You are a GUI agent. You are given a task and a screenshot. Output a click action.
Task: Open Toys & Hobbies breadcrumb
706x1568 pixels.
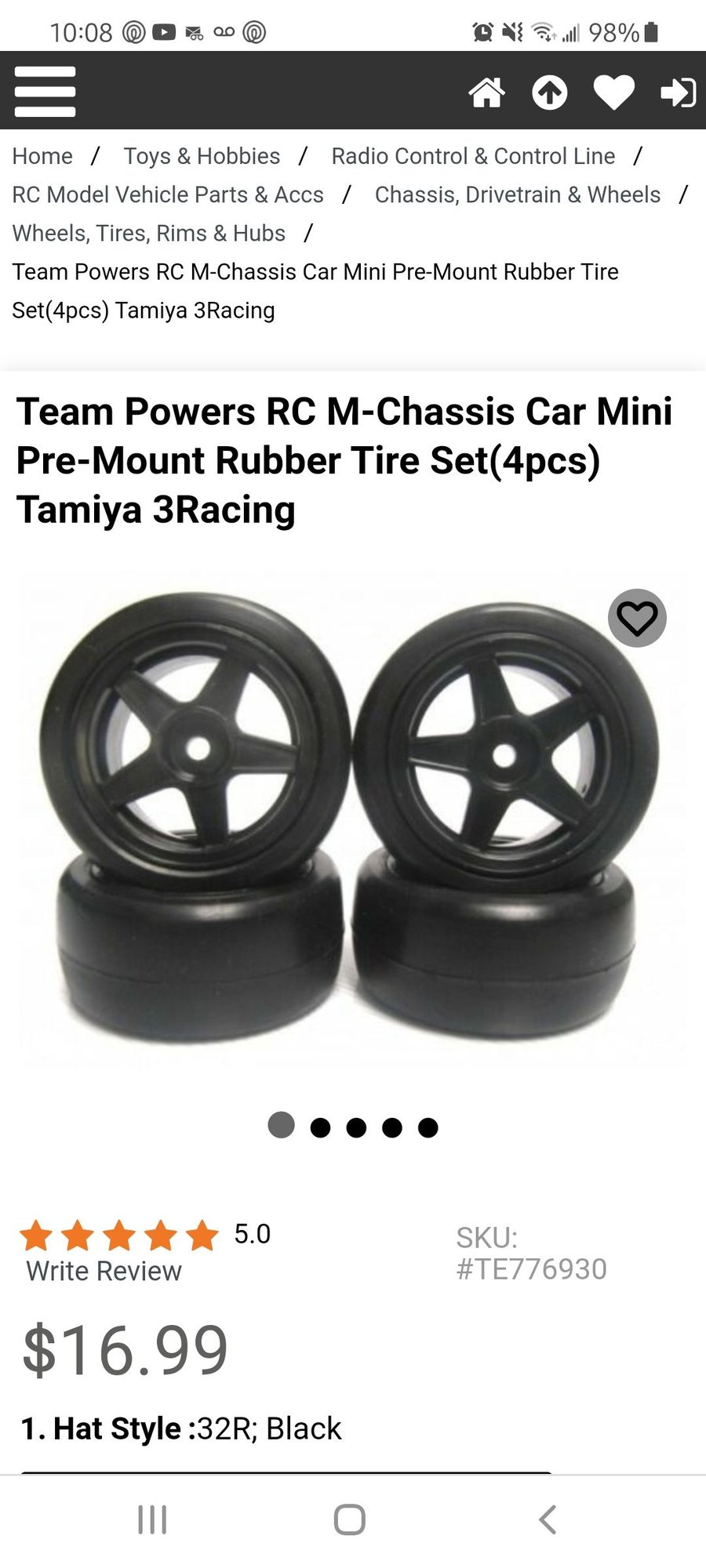pyautogui.click(x=202, y=156)
